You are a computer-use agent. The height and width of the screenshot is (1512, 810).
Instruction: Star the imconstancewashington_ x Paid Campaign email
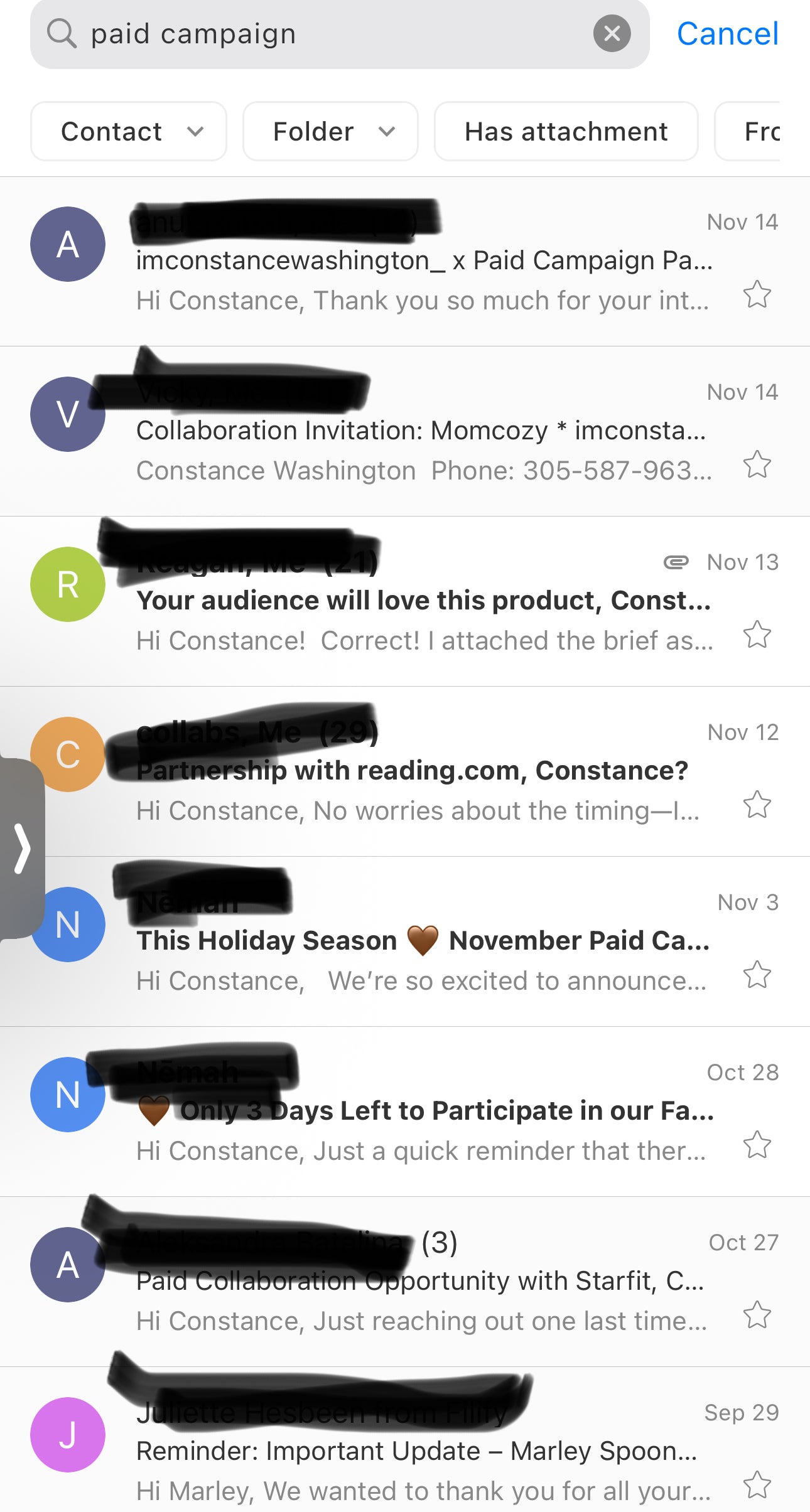[757, 294]
